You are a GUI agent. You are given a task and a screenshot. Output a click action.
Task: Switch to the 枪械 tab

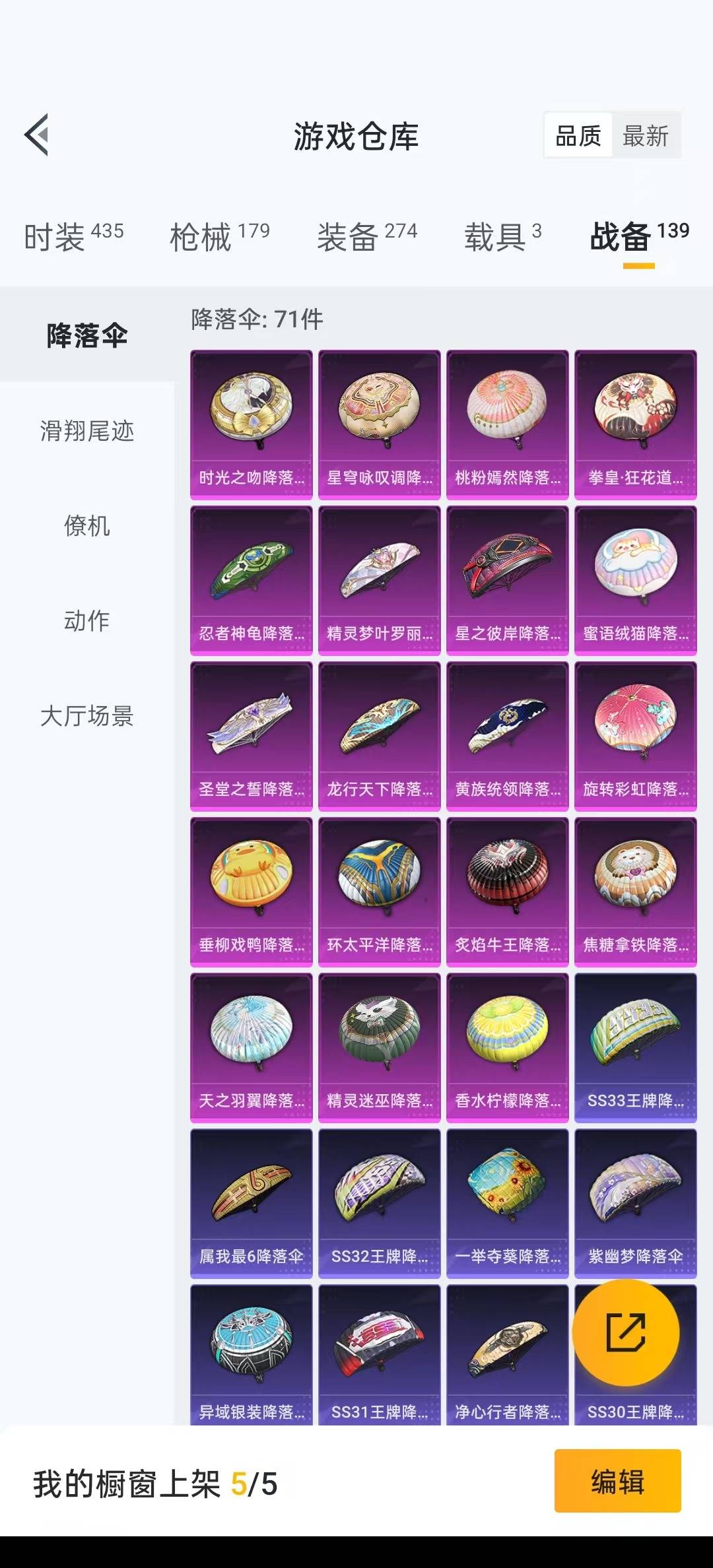pyautogui.click(x=220, y=236)
